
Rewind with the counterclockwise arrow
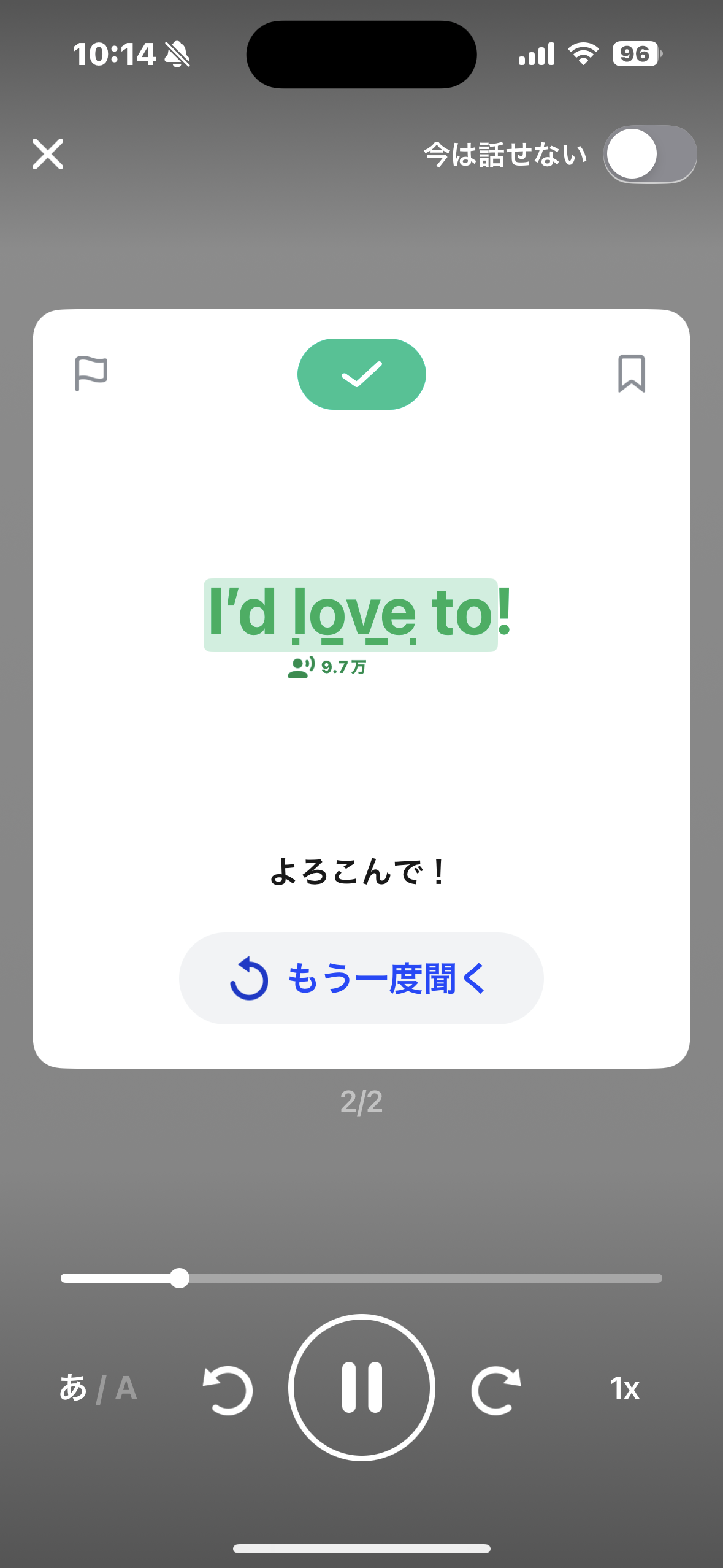228,1390
